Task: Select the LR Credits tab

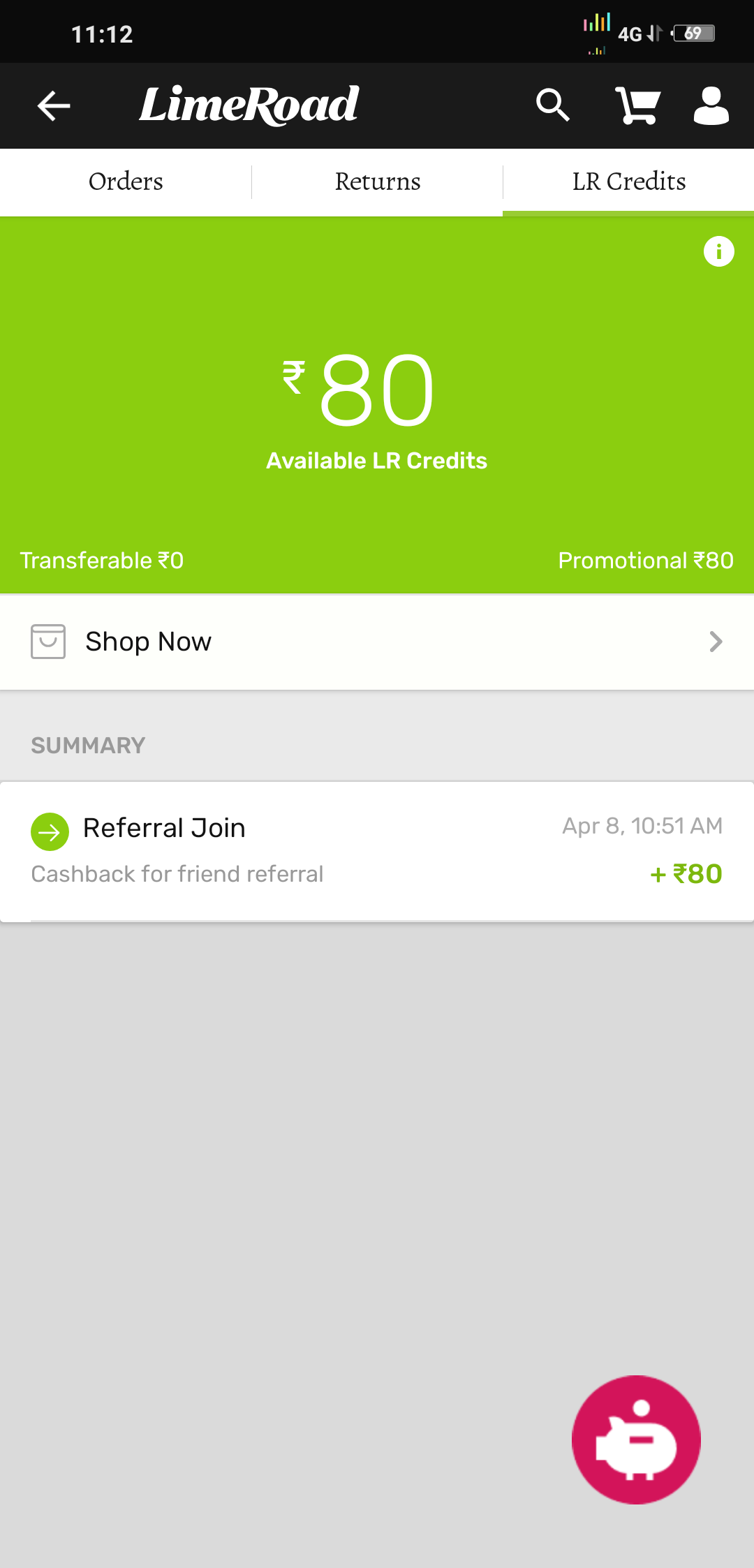Action: 628,182
